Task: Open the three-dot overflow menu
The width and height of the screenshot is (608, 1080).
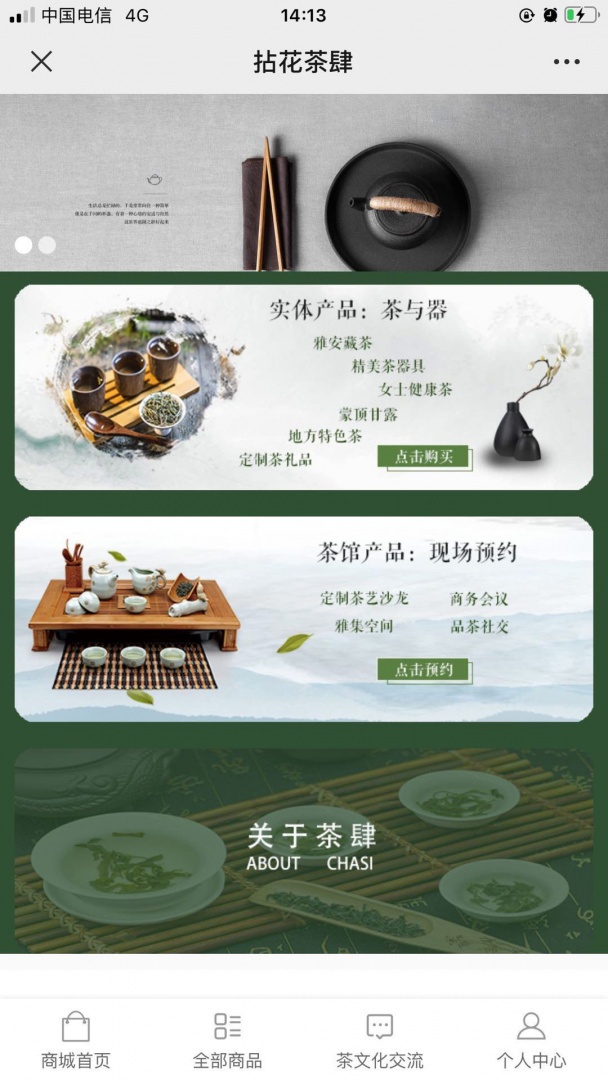Action: click(x=566, y=62)
